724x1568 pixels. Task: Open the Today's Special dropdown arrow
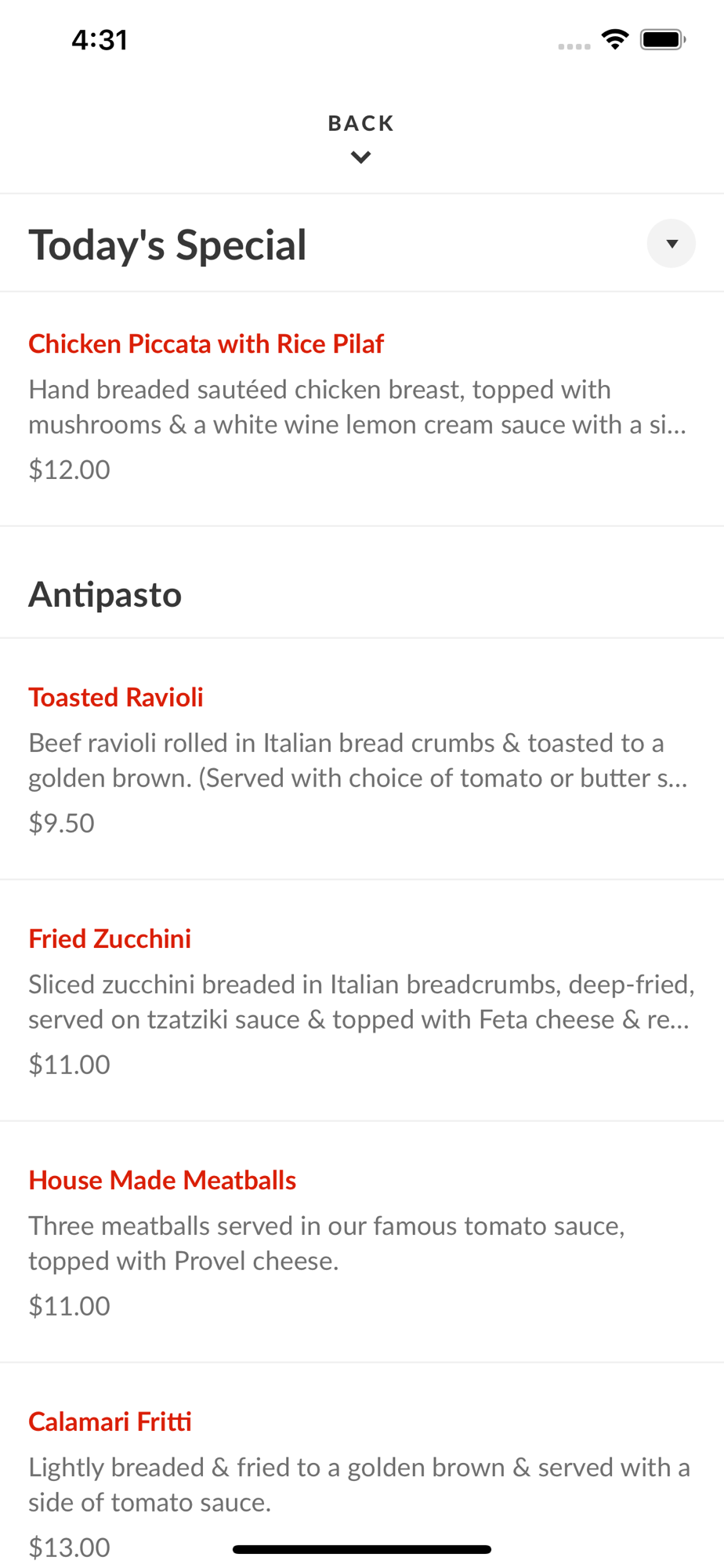pyautogui.click(x=671, y=244)
